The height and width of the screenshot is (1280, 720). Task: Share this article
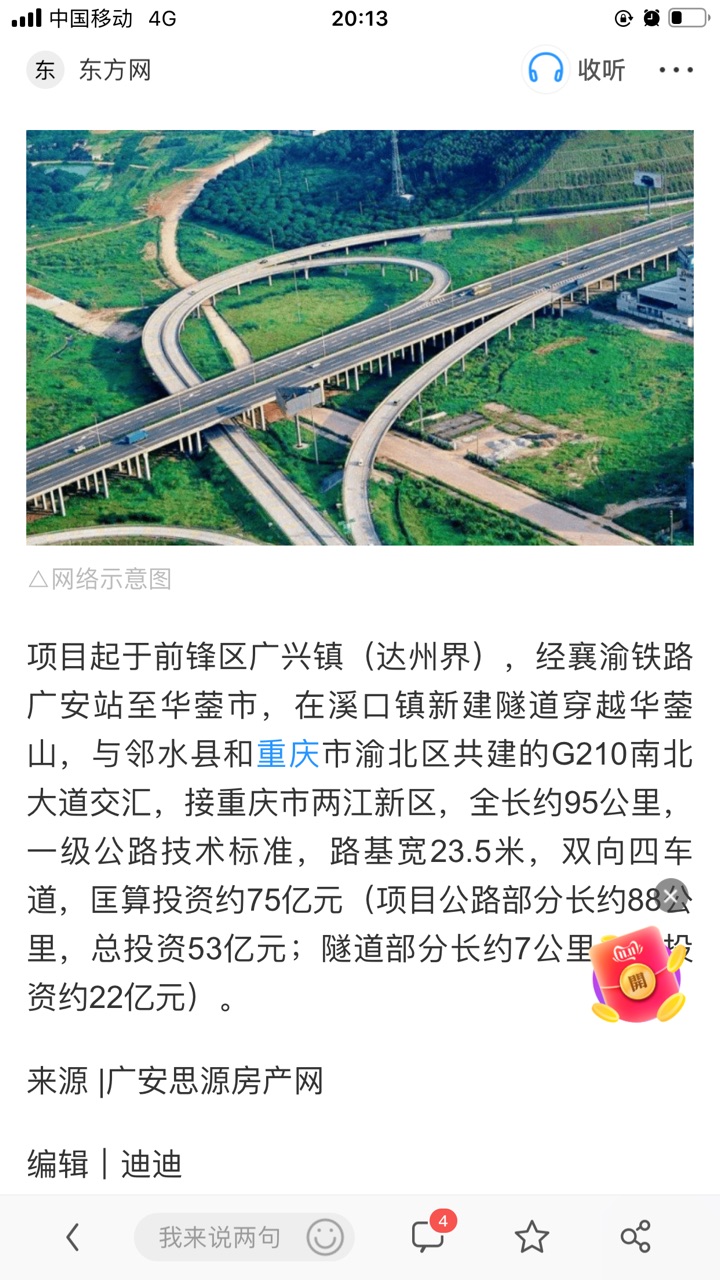(x=636, y=1237)
